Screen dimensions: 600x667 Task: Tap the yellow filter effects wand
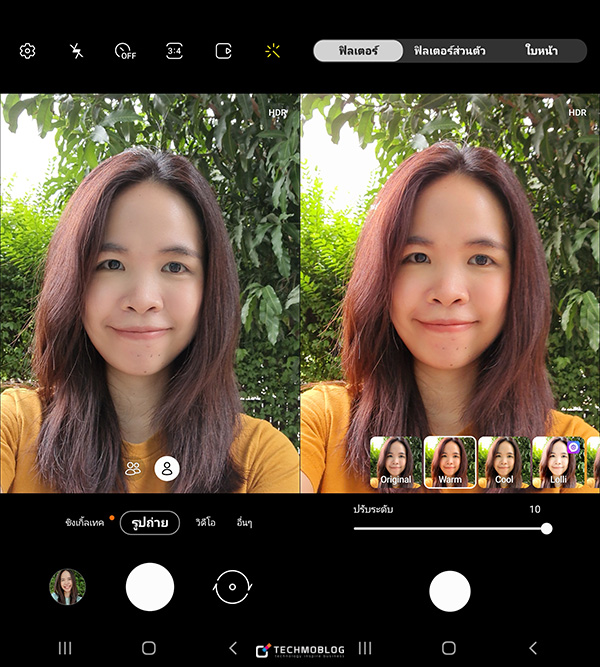[x=272, y=51]
